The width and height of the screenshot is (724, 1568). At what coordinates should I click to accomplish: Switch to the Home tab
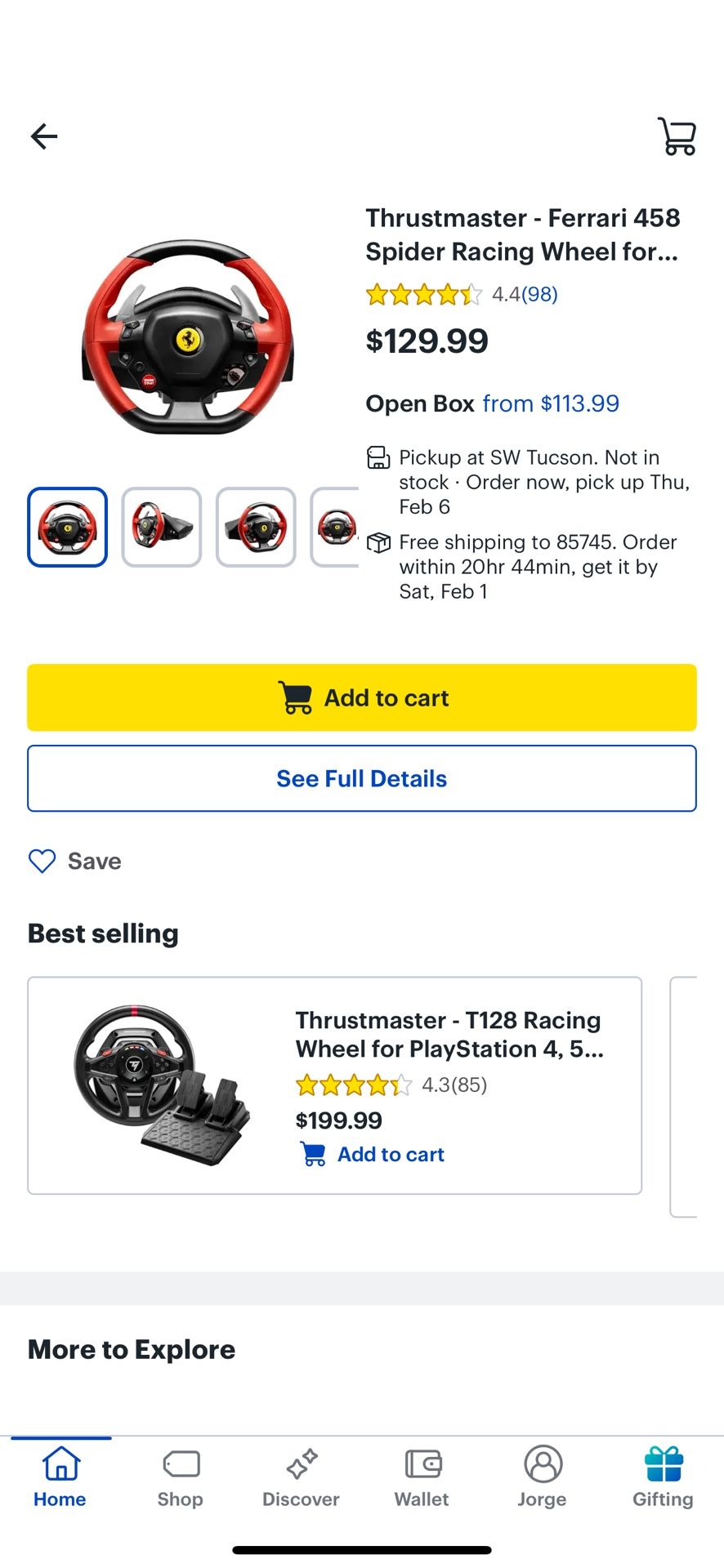click(x=60, y=1478)
